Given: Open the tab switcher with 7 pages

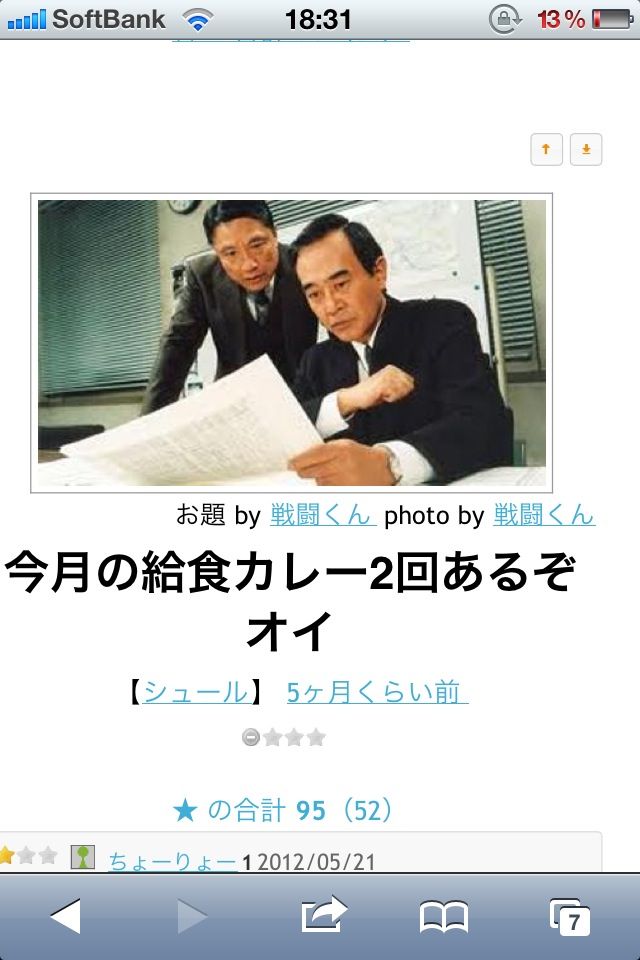Looking at the screenshot, I should (570, 916).
